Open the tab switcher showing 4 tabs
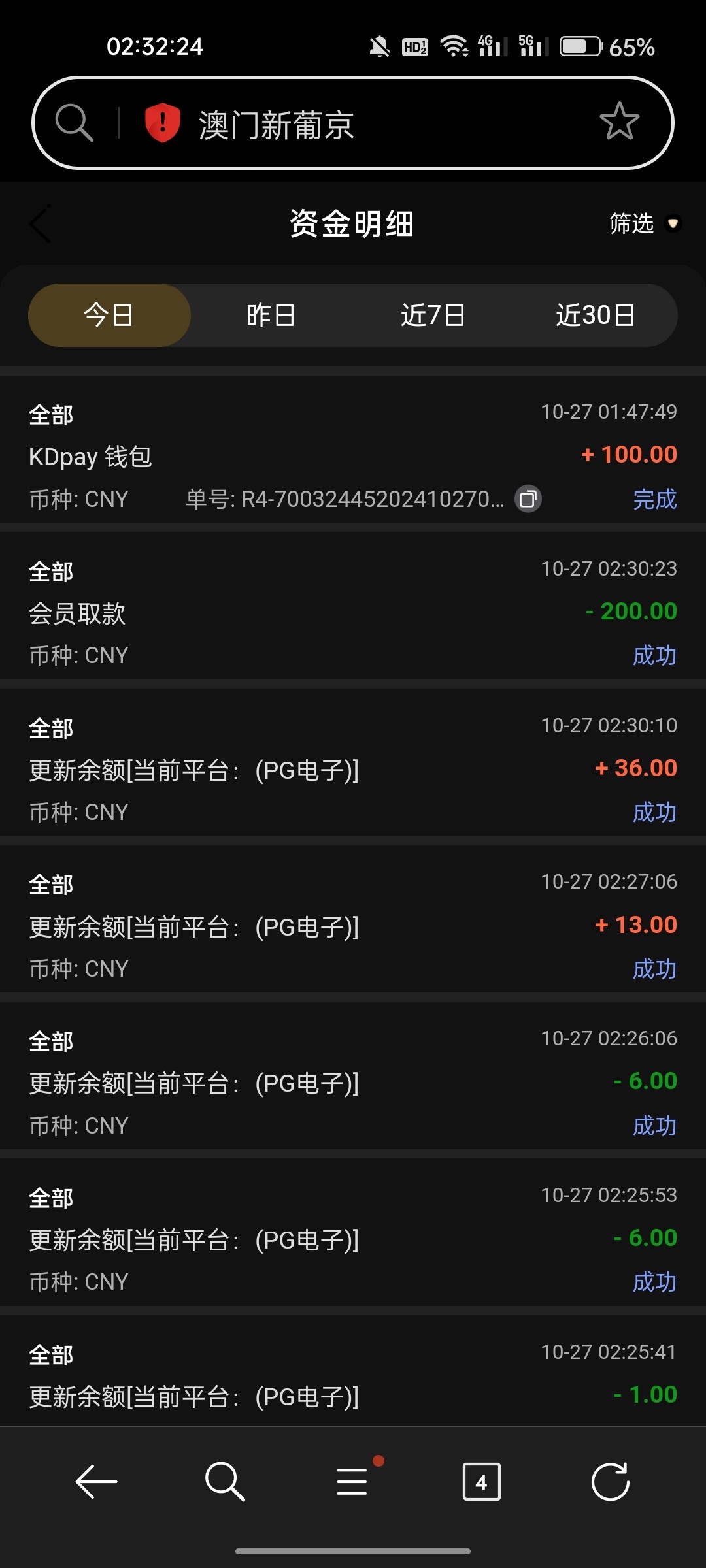 [481, 1481]
